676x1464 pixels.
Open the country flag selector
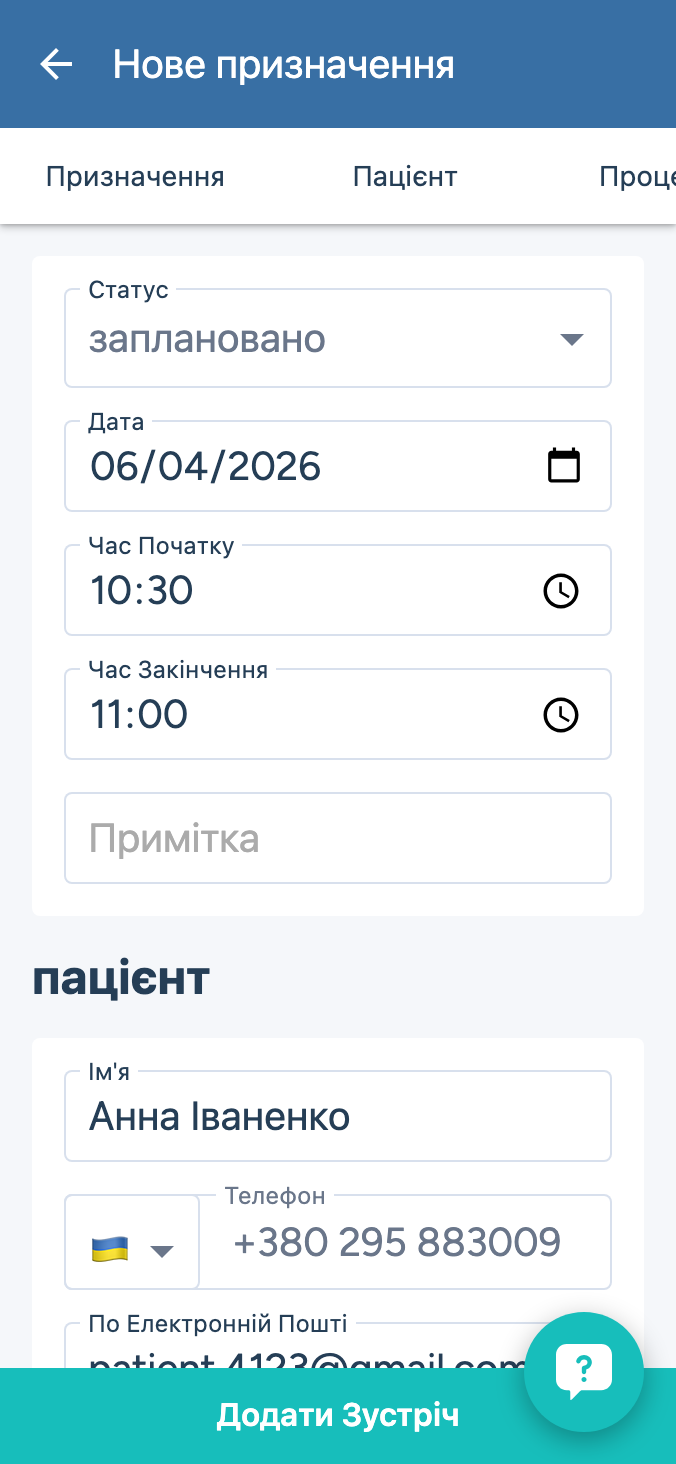[x=132, y=1243]
